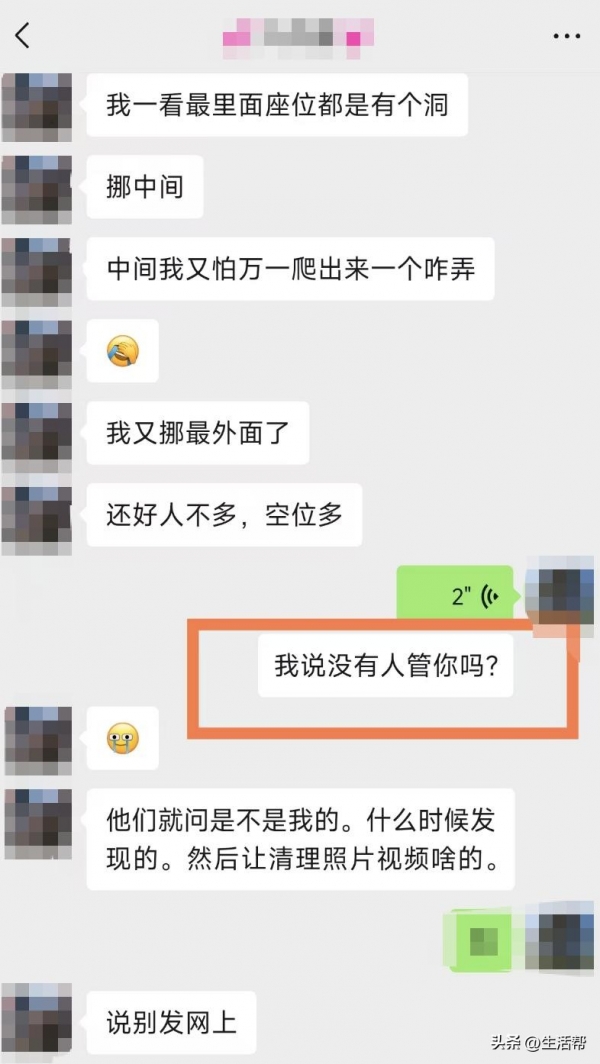
Task: Open the chat's three-dot menu
Action: coord(566,36)
